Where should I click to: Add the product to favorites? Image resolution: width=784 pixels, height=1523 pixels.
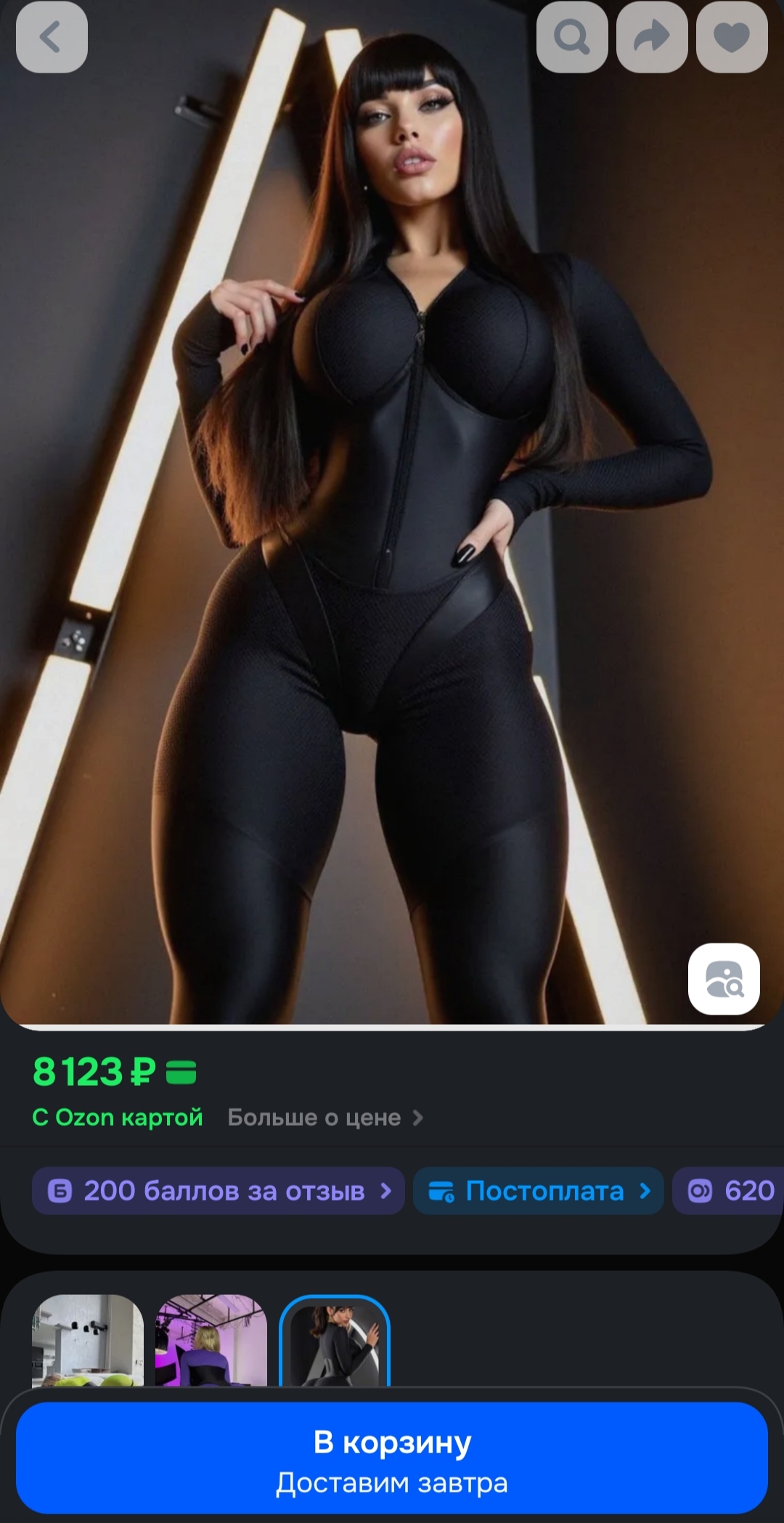732,37
